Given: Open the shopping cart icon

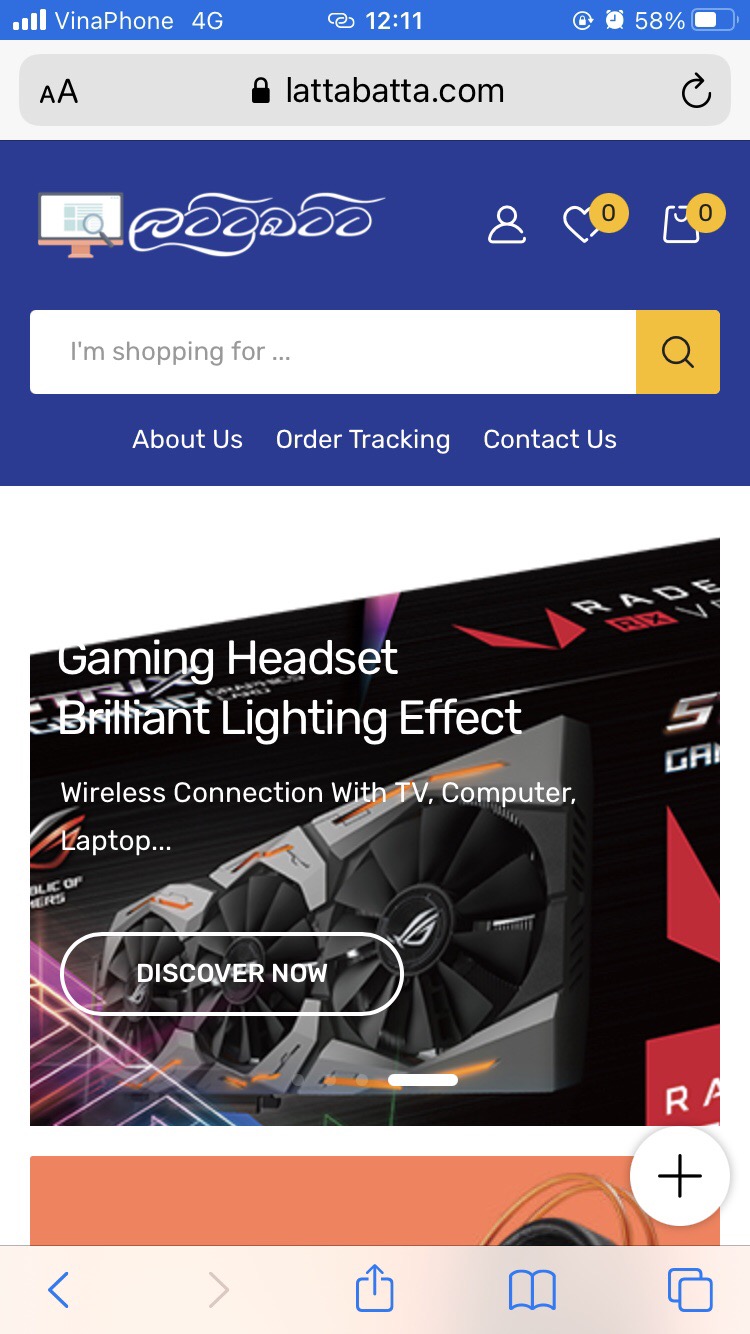Looking at the screenshot, I should (682, 224).
